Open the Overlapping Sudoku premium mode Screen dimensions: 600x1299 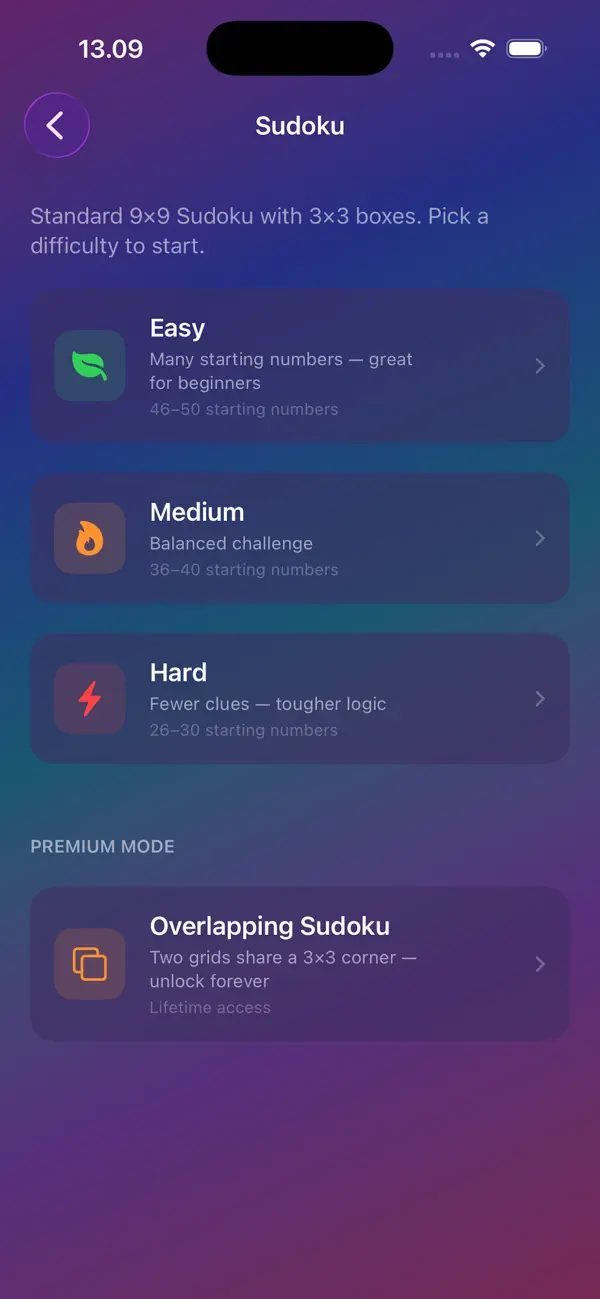300,964
